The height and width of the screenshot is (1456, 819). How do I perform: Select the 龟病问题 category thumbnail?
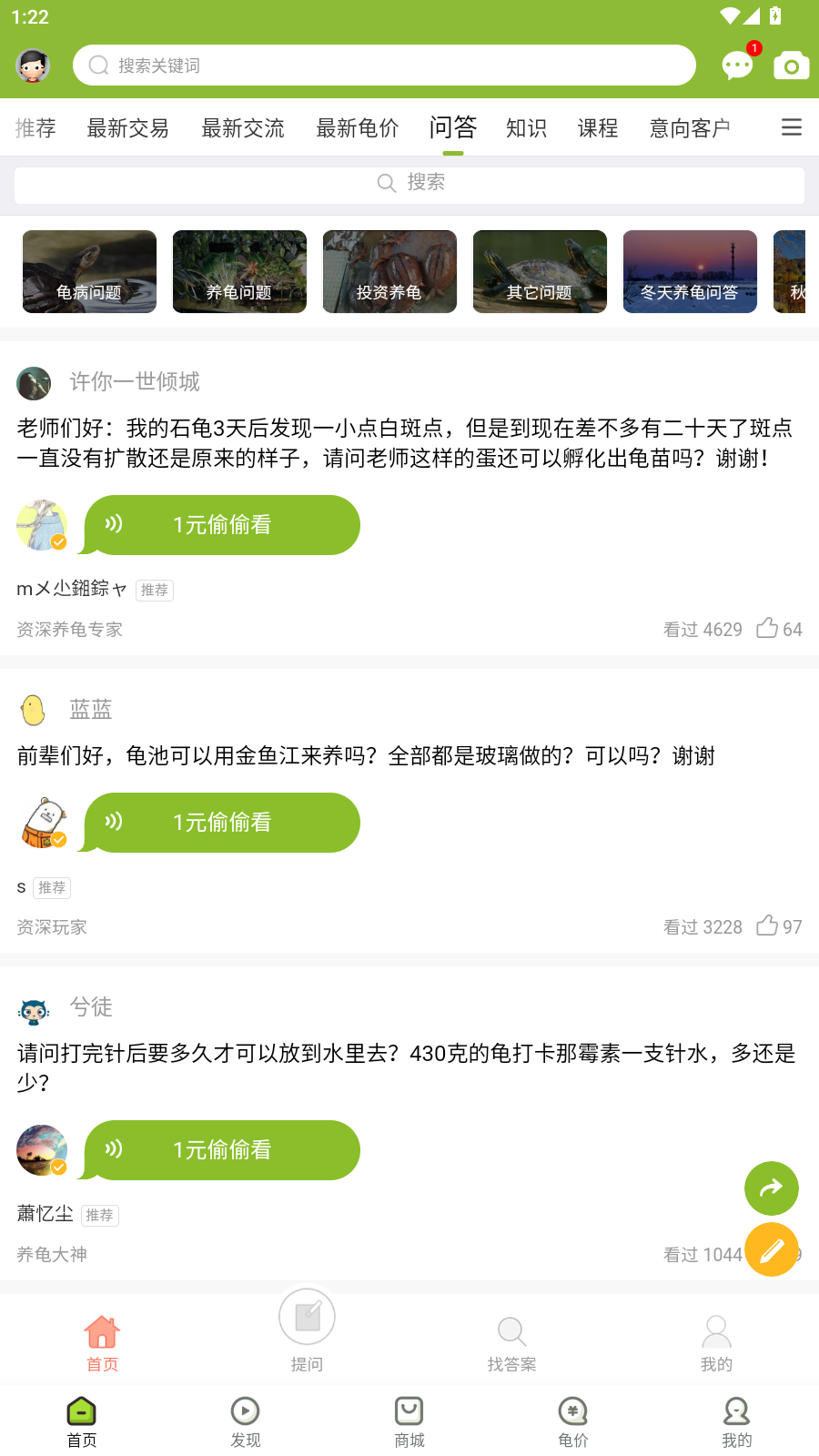click(x=89, y=271)
